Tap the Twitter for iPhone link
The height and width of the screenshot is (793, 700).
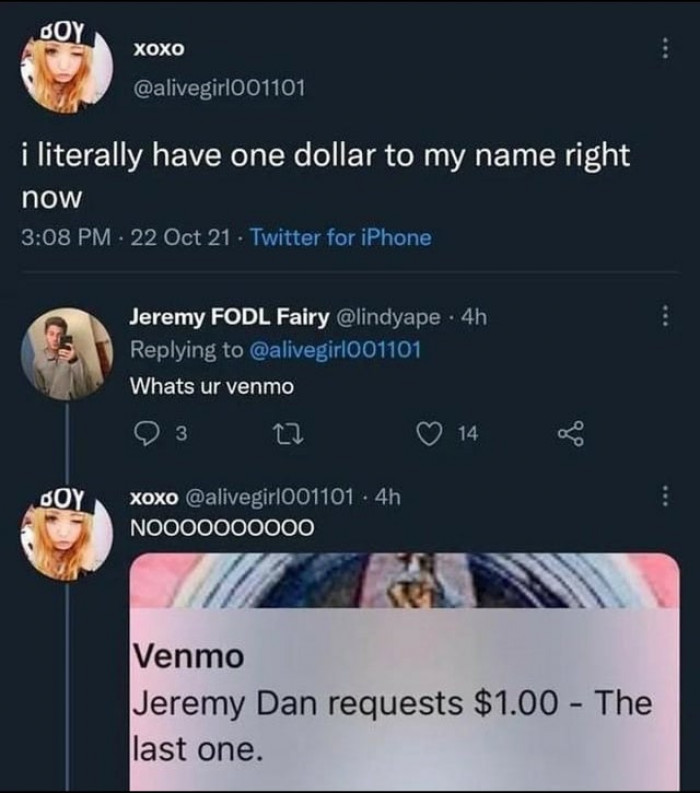tap(340, 238)
